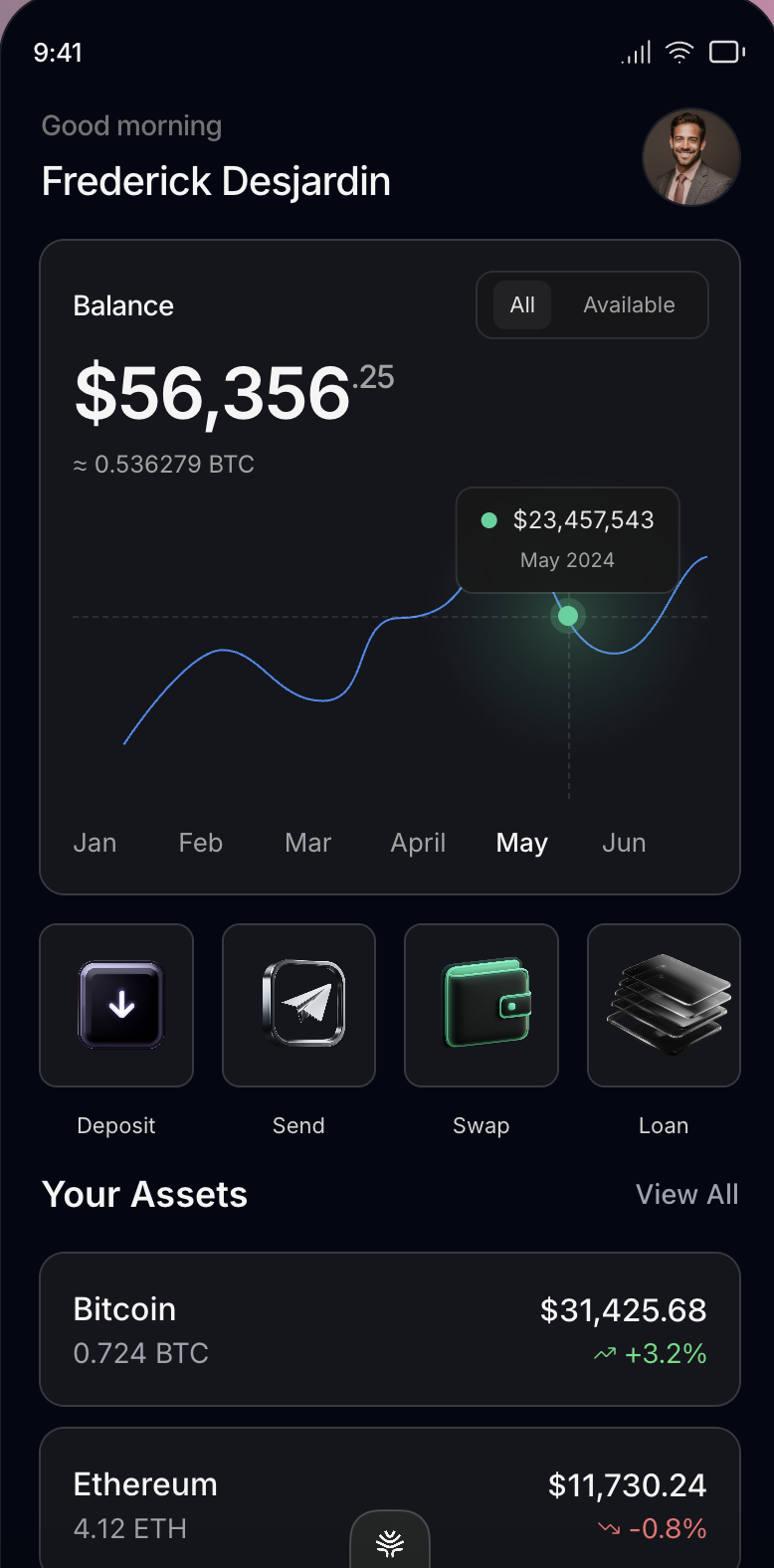The width and height of the screenshot is (774, 1568).
Task: Toggle the green data point marker on the chart
Action: 567,616
